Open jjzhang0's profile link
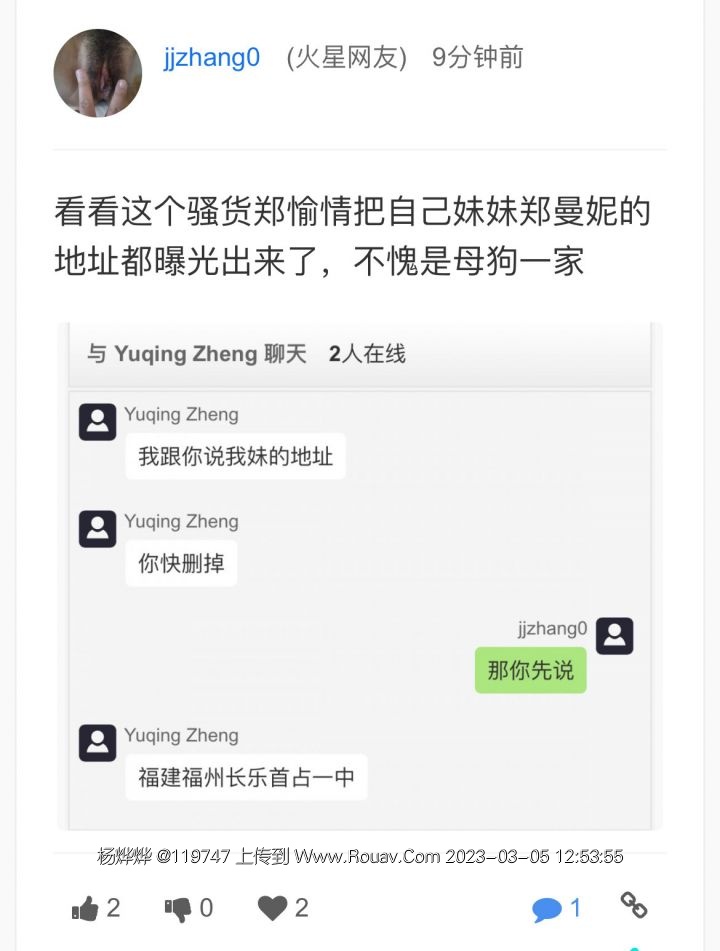Viewport: 720px width, 951px height. [212, 58]
